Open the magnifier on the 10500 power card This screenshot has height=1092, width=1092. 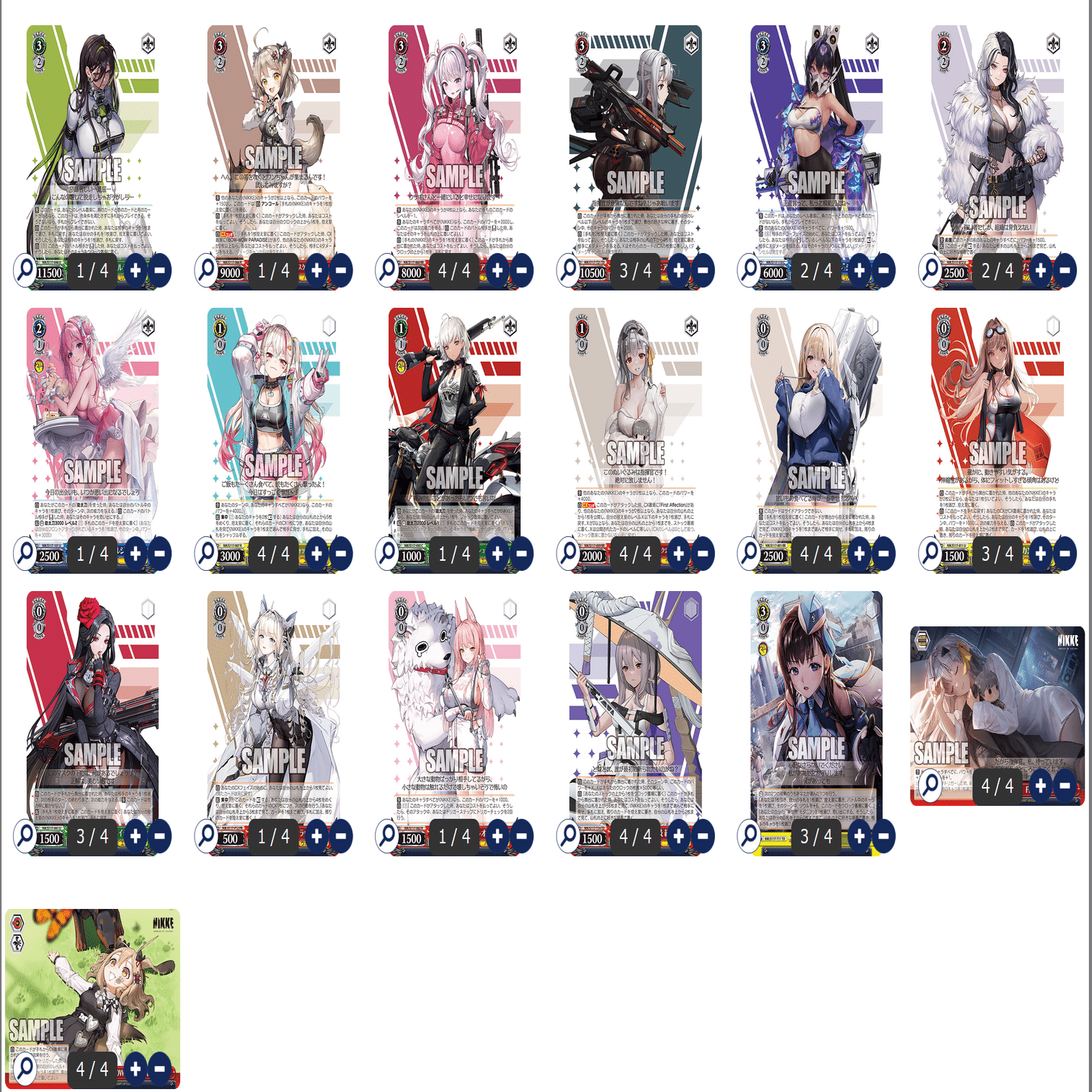569,270
